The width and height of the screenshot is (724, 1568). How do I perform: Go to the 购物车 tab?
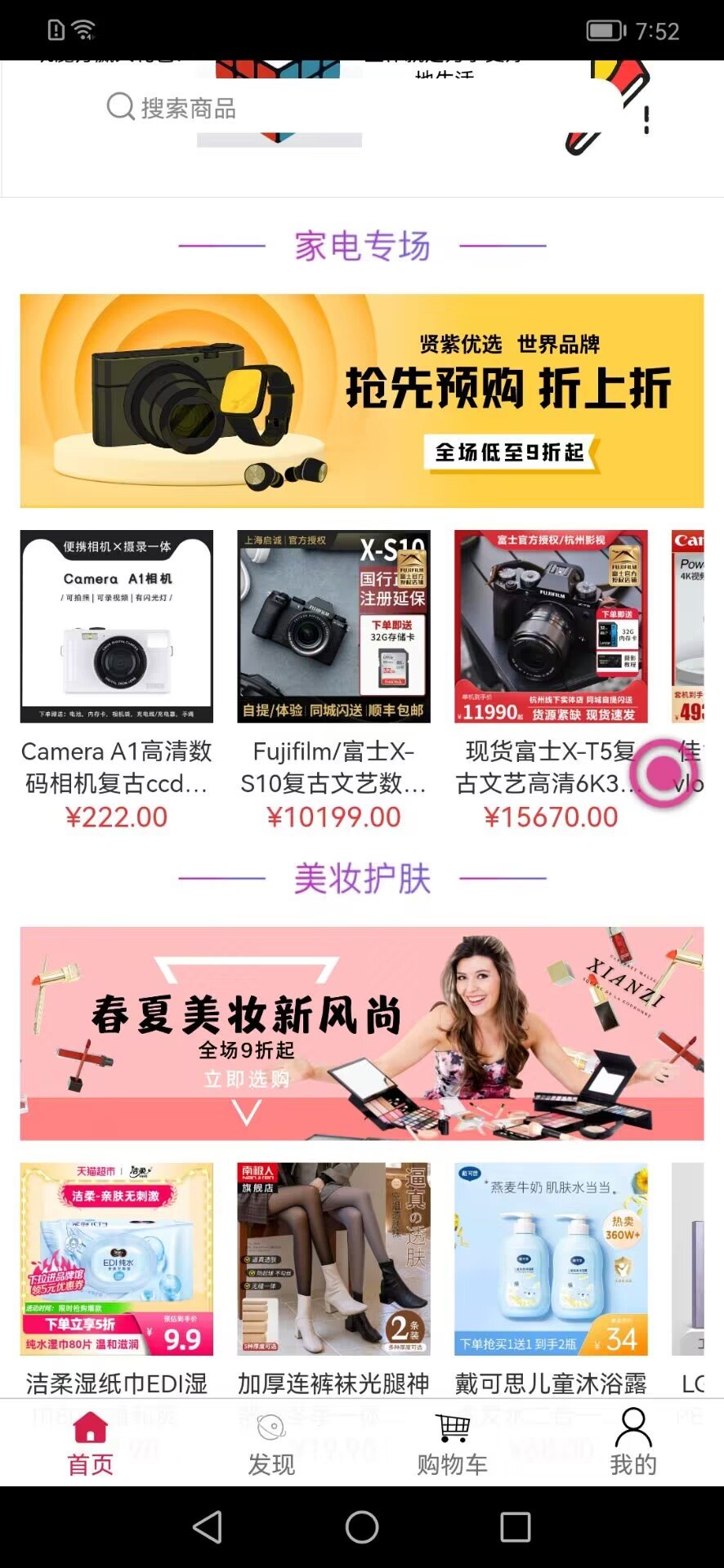pyautogui.click(x=452, y=1443)
